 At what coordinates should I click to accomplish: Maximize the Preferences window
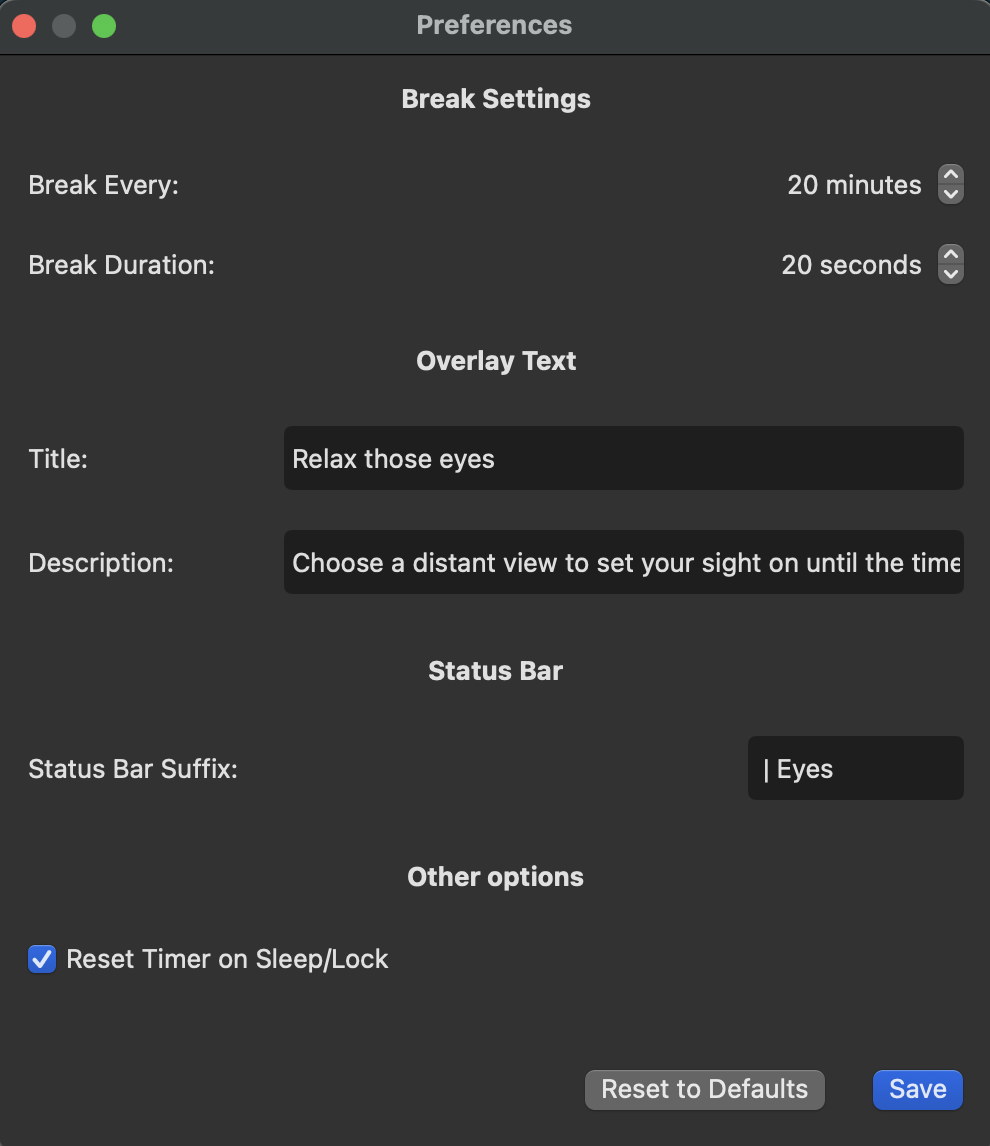(104, 26)
